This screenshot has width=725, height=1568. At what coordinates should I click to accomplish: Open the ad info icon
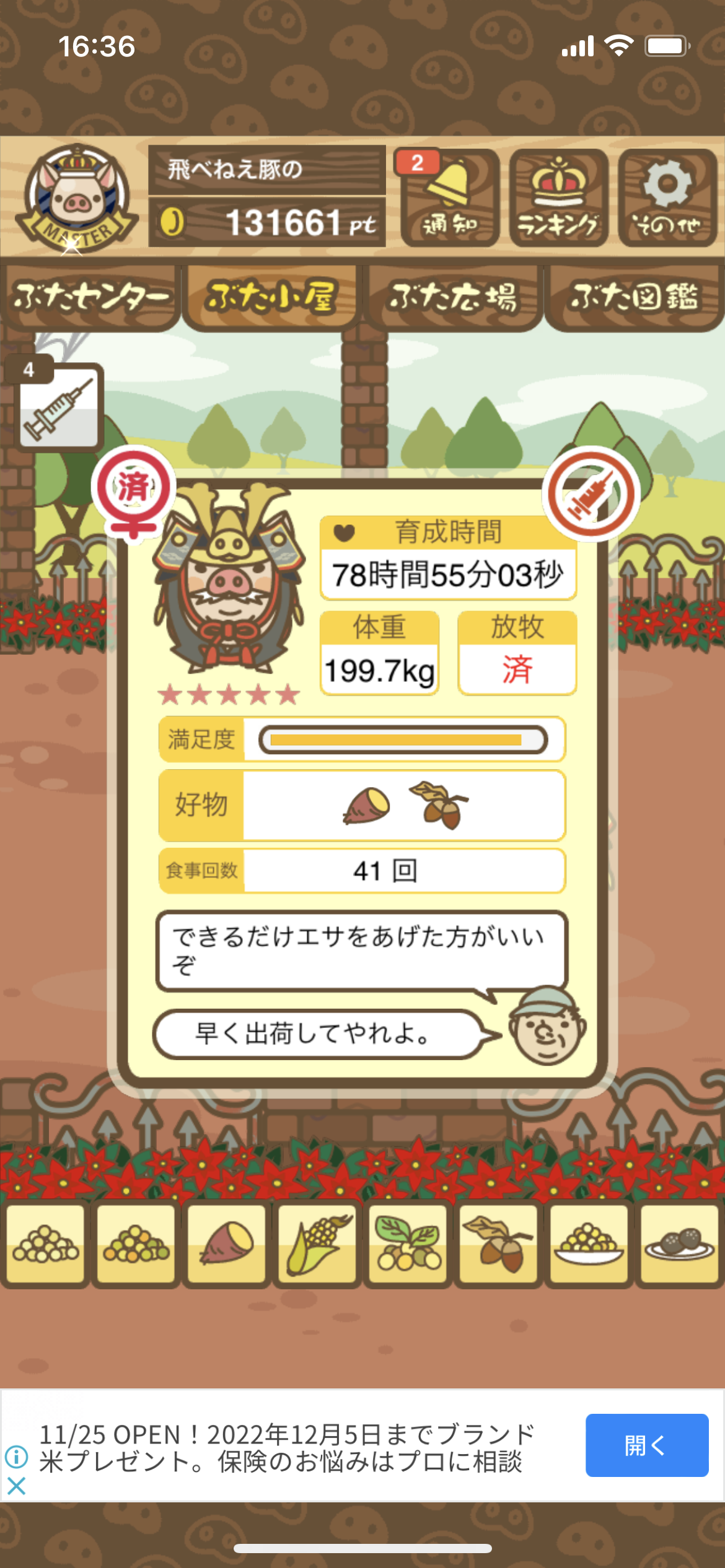pyautogui.click(x=17, y=1457)
